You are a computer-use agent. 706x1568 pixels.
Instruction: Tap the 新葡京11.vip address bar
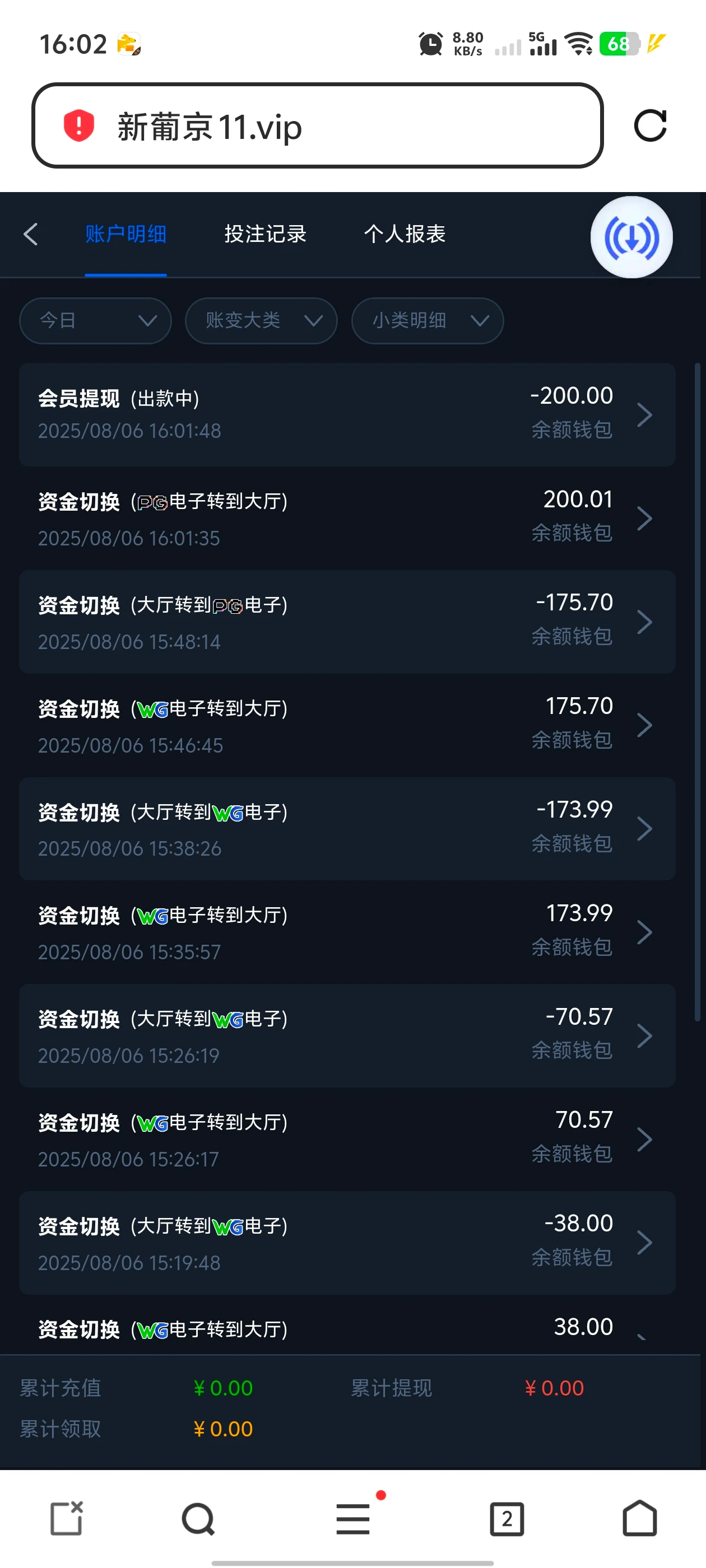[317, 126]
